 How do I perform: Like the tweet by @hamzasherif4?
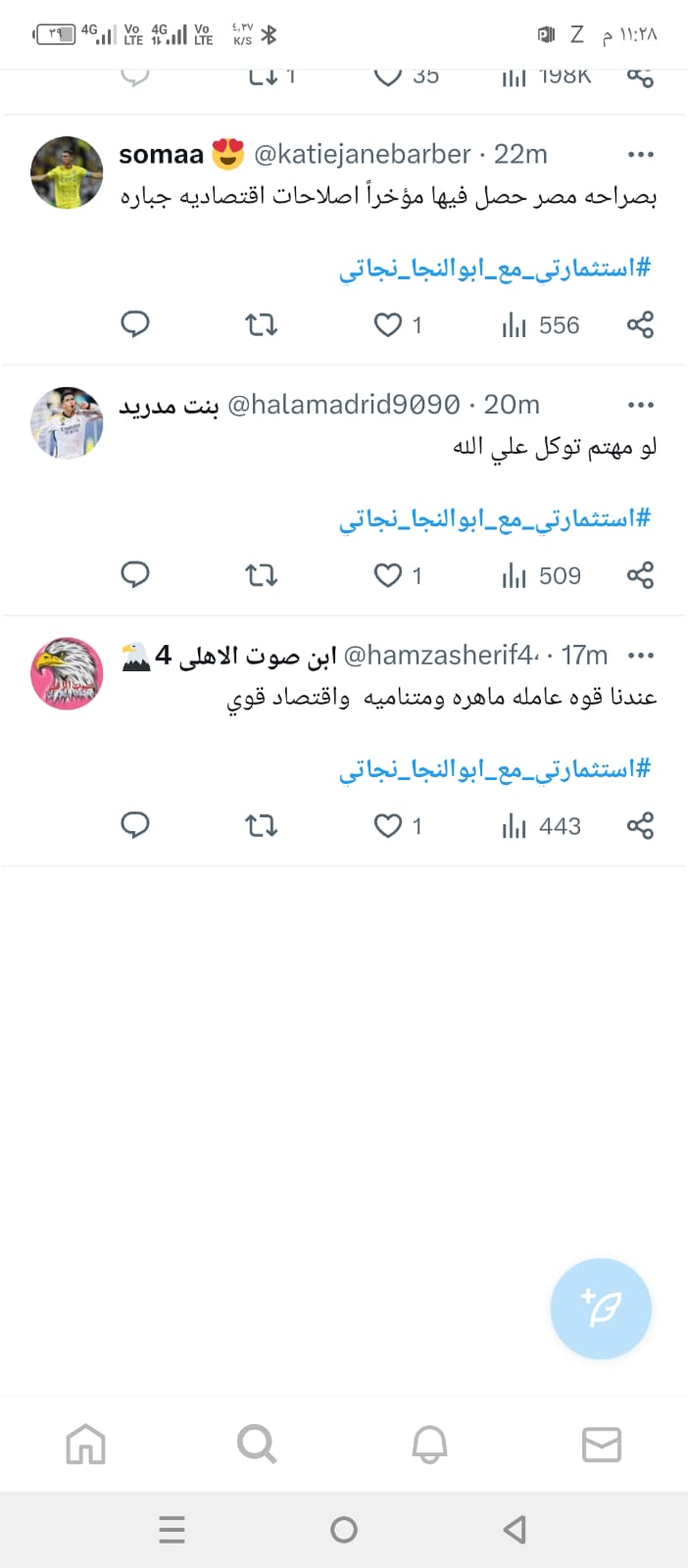(x=389, y=826)
